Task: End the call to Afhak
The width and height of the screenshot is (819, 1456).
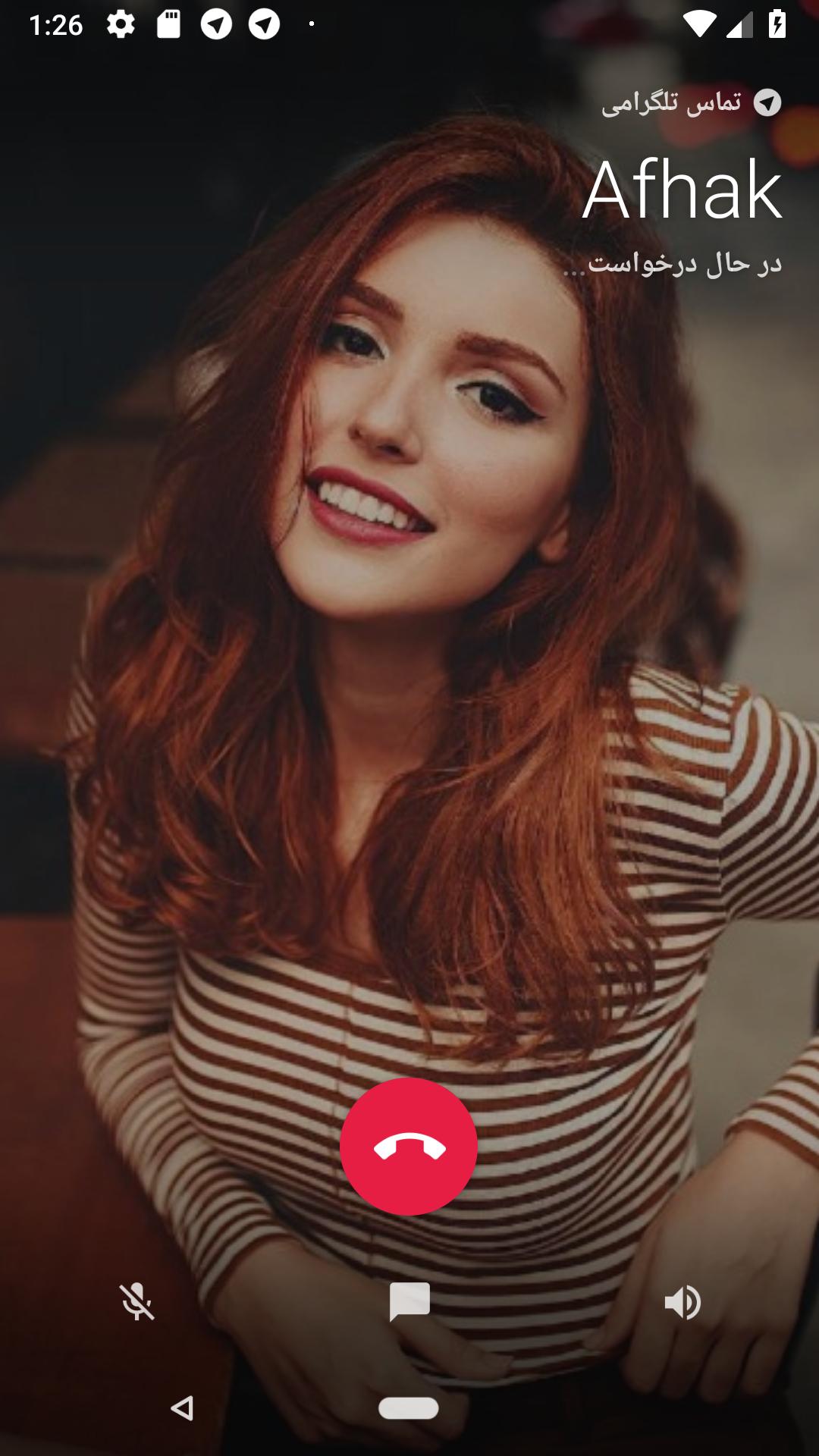Action: 409,1146
